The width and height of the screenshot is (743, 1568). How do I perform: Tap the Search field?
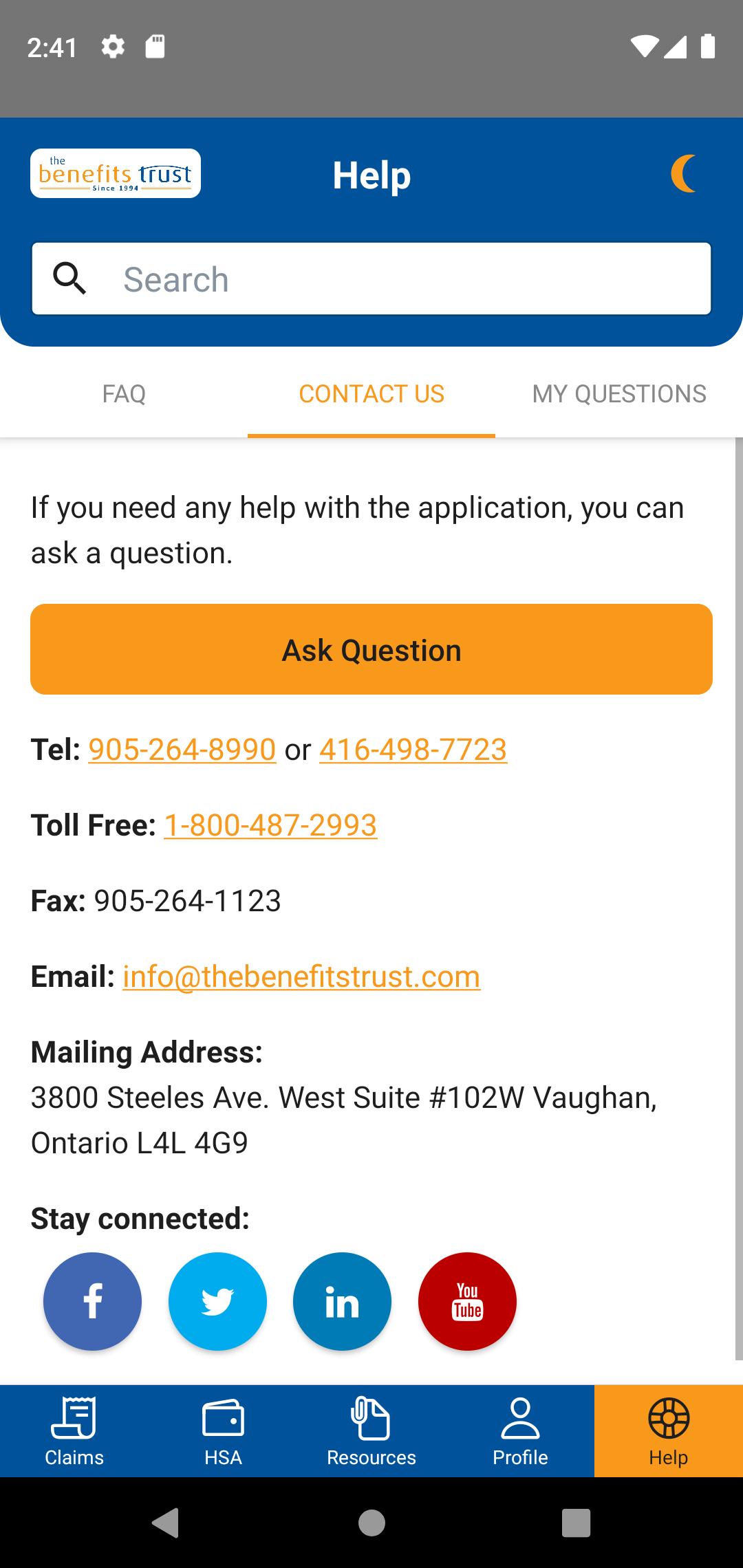click(371, 279)
